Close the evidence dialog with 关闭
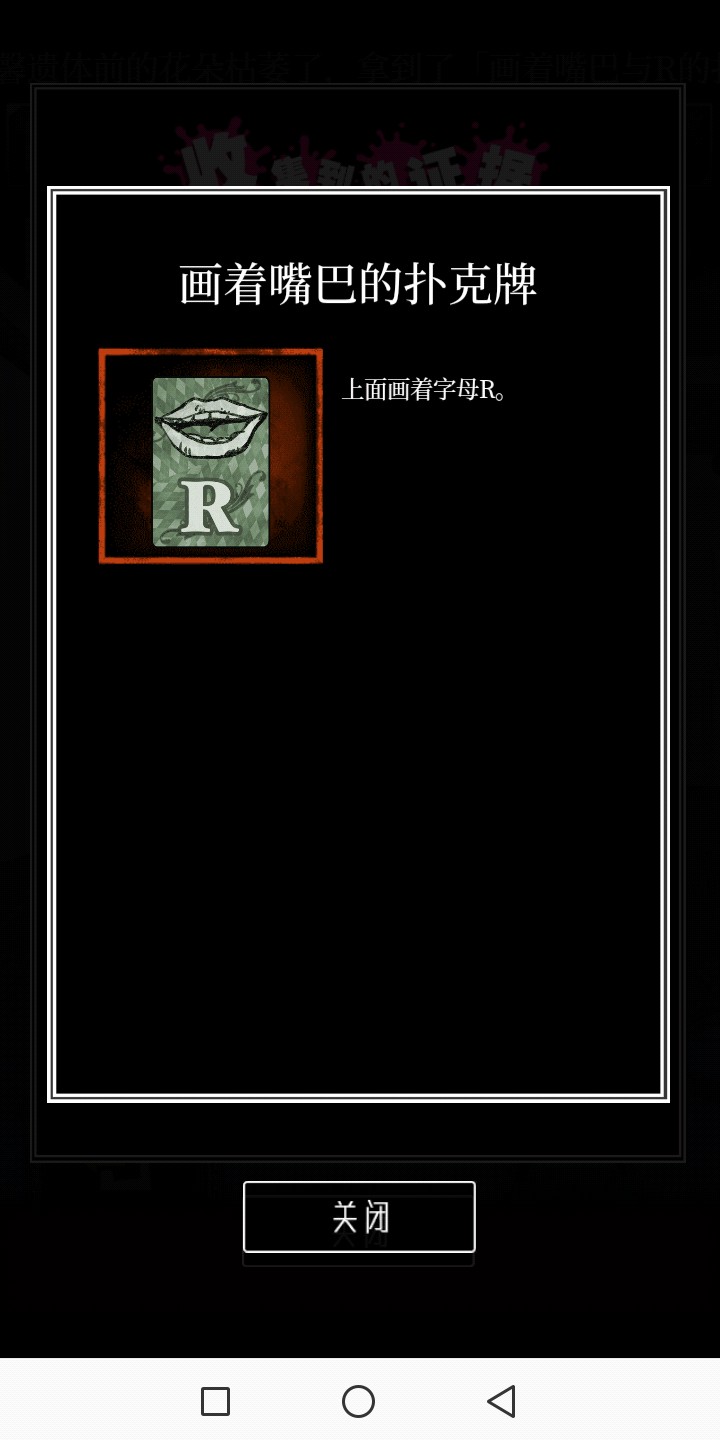 pos(359,1216)
